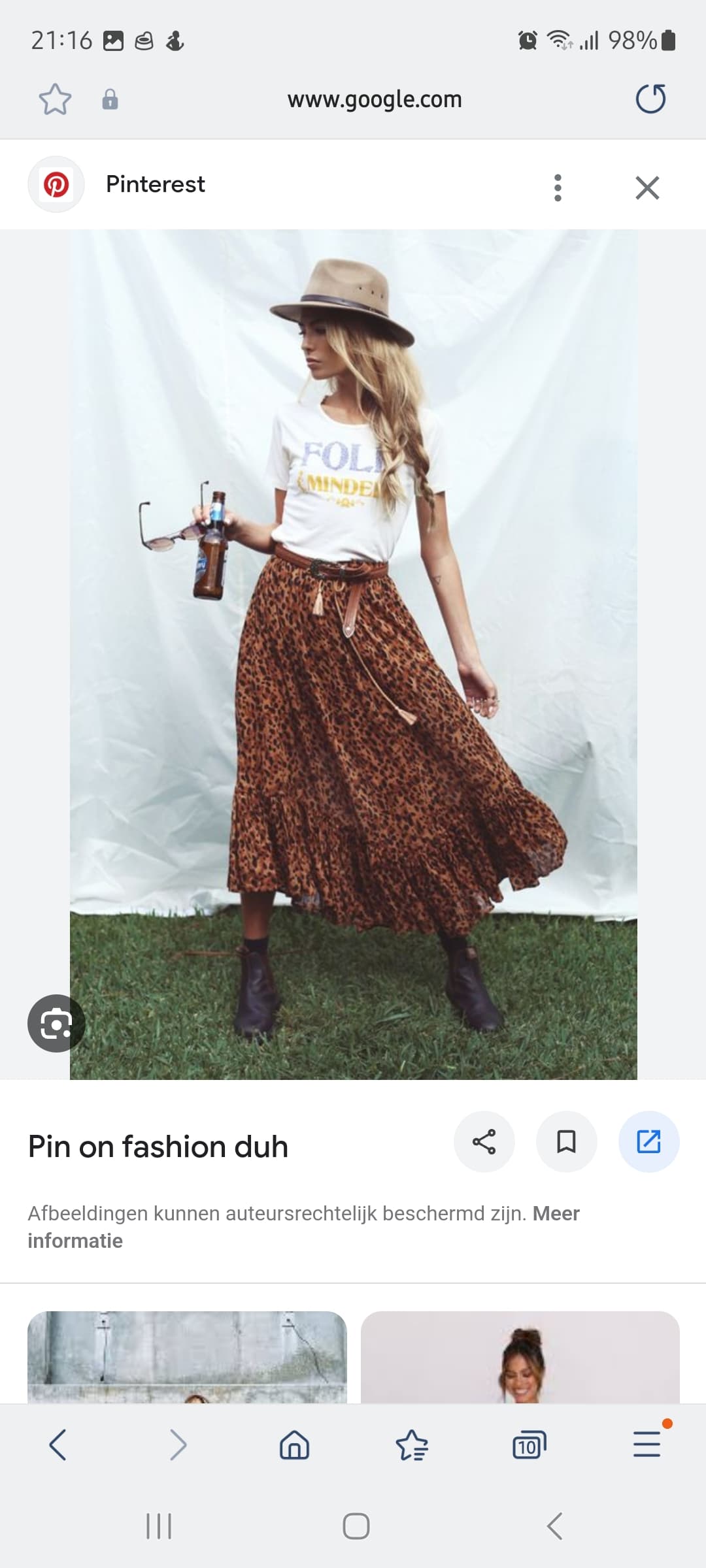Reload the current page
This screenshot has height=1568, width=706.
tap(650, 99)
